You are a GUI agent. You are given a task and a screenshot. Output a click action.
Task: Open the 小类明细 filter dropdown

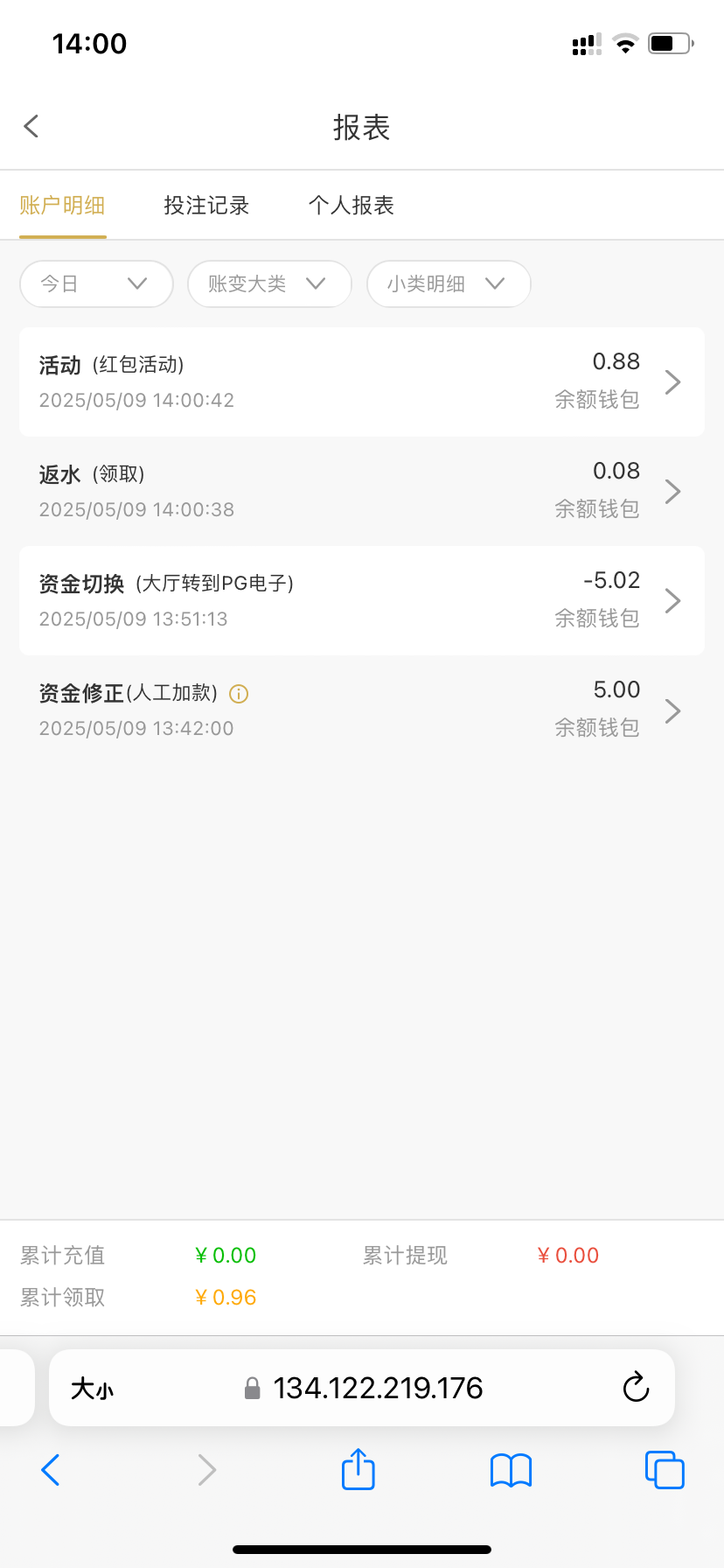coord(449,284)
